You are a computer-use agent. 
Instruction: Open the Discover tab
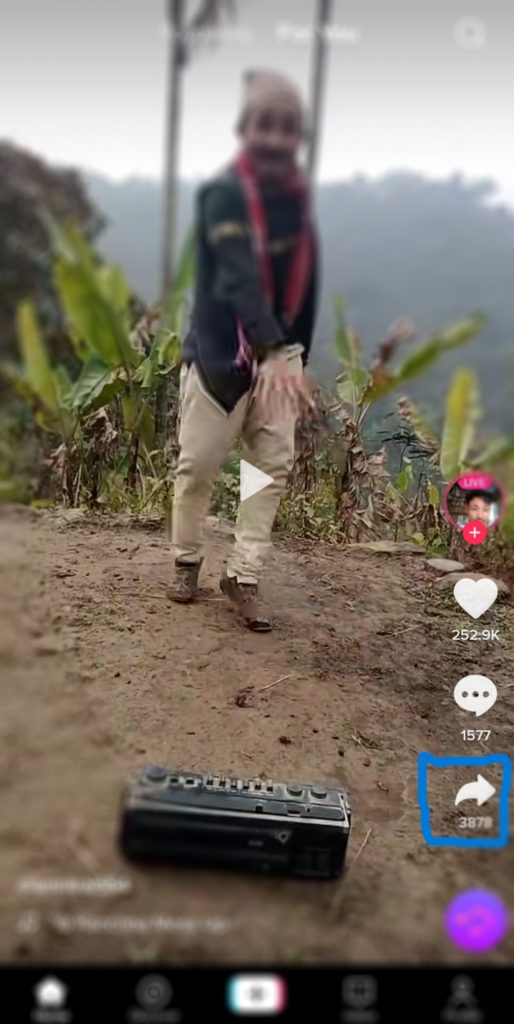coord(153,998)
